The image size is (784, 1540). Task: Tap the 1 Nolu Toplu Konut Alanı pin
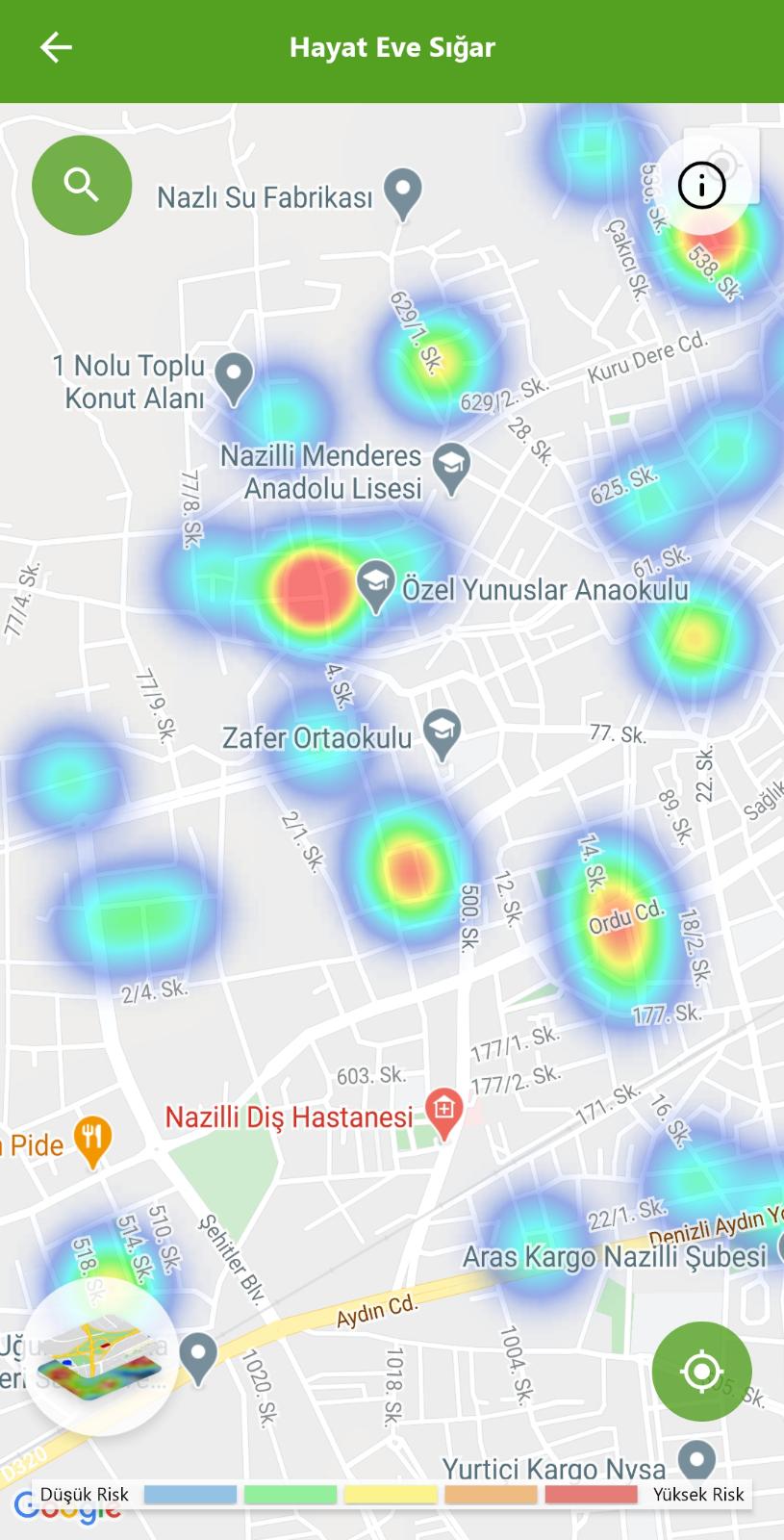pos(233,376)
